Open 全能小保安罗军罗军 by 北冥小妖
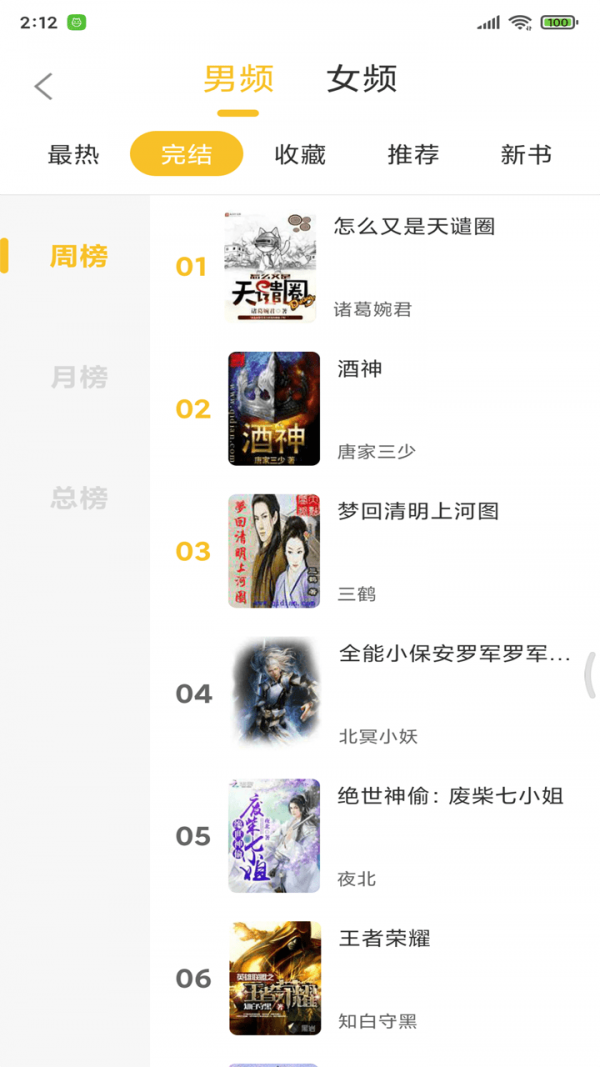The width and height of the screenshot is (600, 1067). (454, 654)
